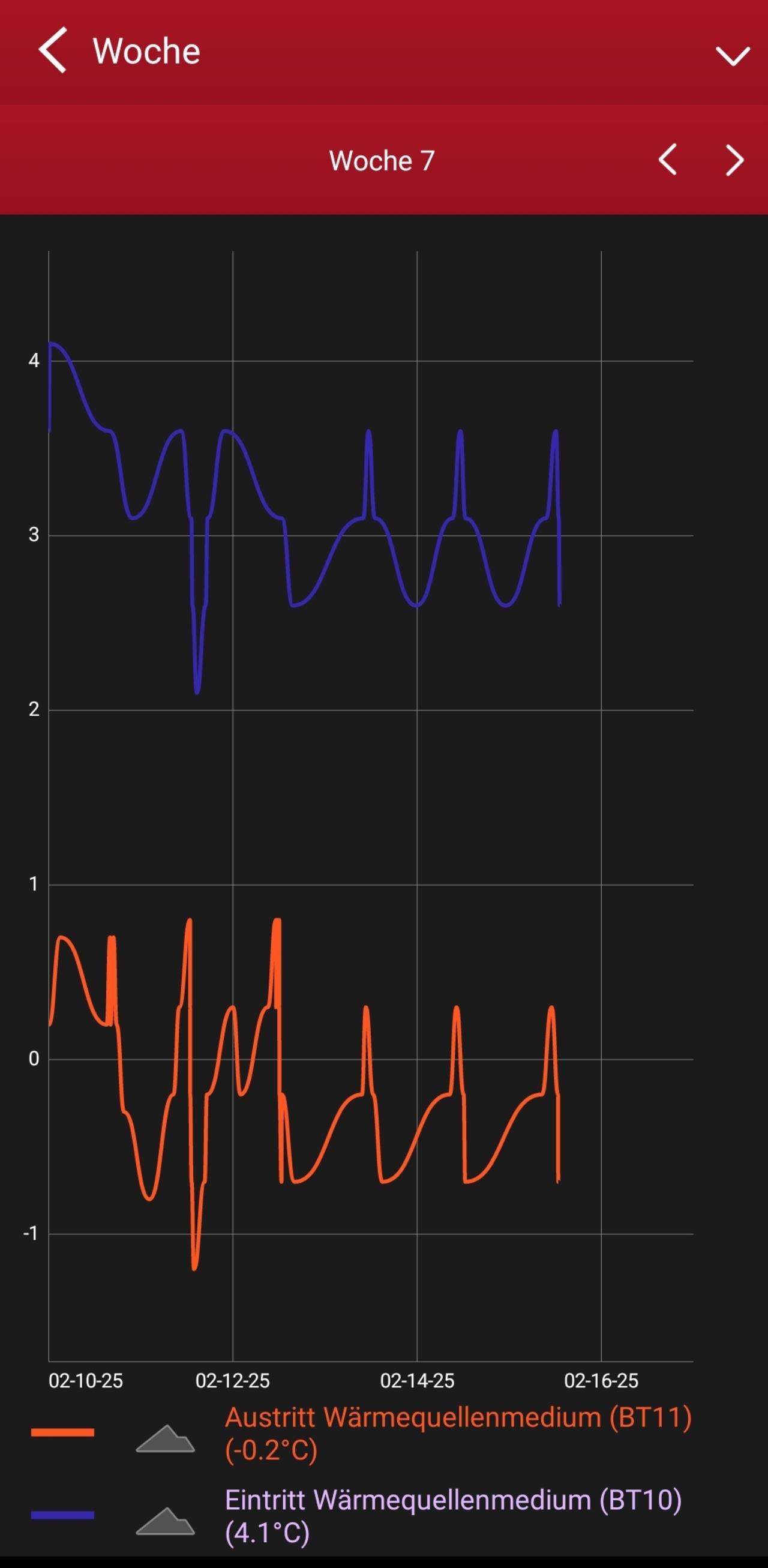The width and height of the screenshot is (768, 1568).
Task: Toggle the Austritt Wärmequellenmedium (BT11) series
Action: [x=458, y=1433]
